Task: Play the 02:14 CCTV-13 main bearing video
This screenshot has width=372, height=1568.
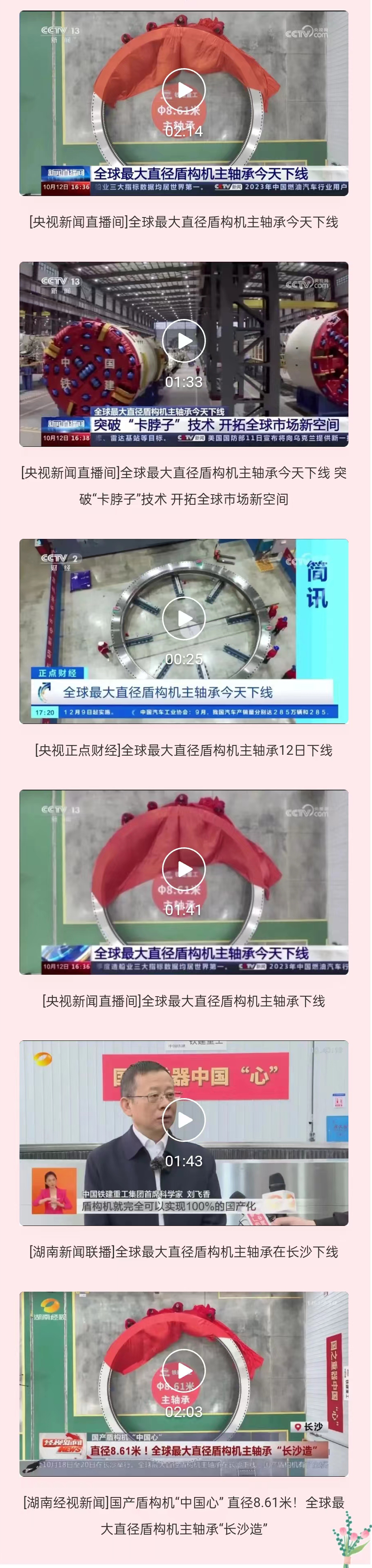Action: click(x=184, y=90)
